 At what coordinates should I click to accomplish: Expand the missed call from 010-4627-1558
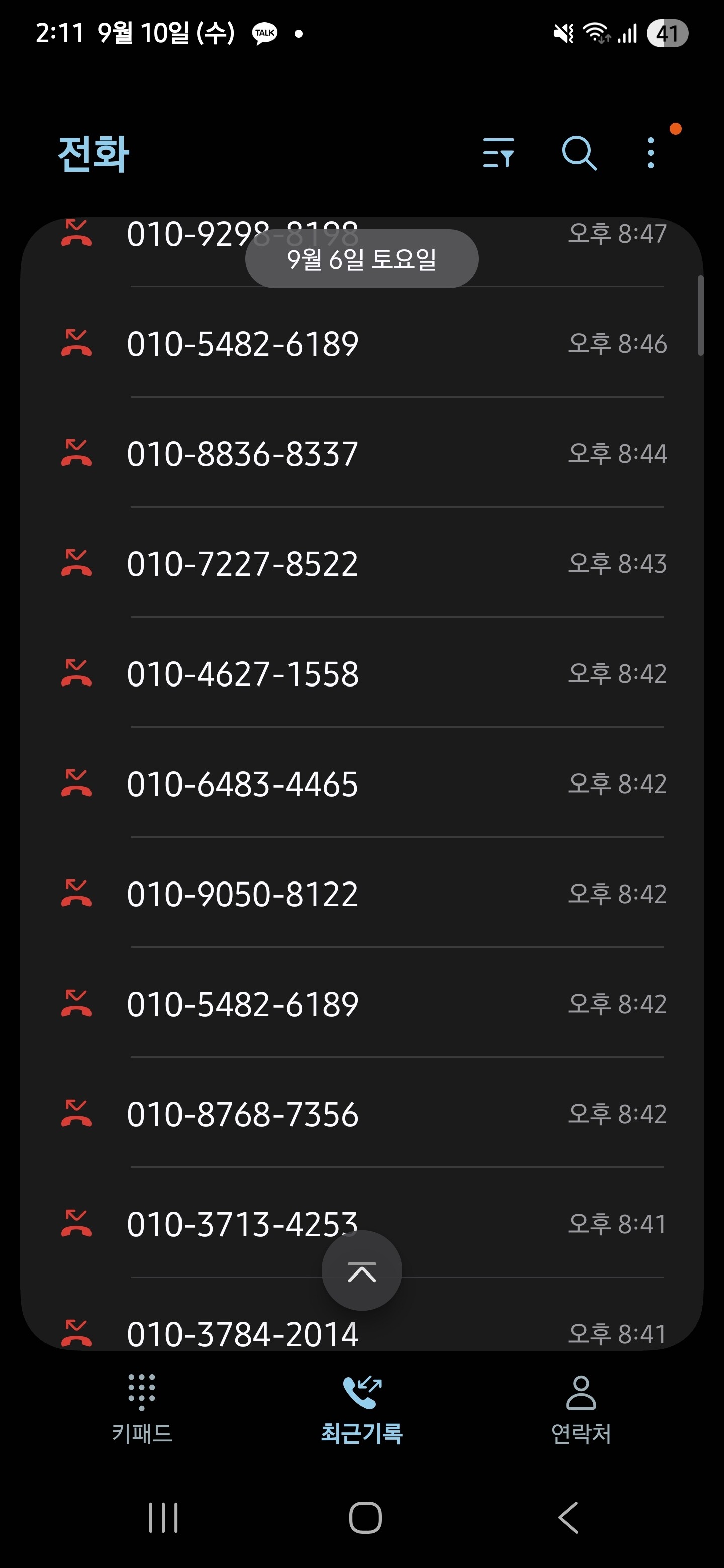pos(366,674)
